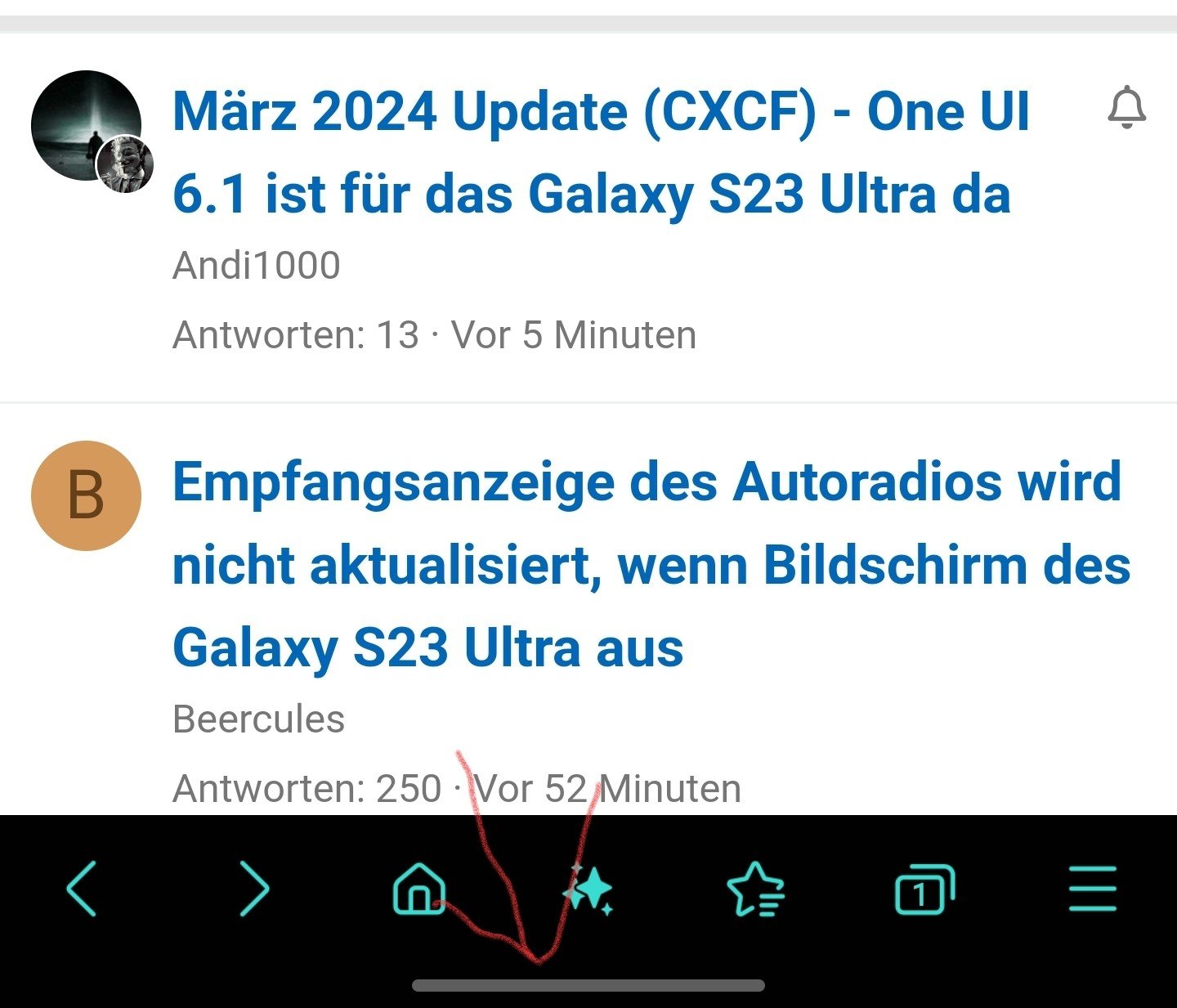
Task: Open the AI sparkle browsing assist
Action: click(589, 889)
